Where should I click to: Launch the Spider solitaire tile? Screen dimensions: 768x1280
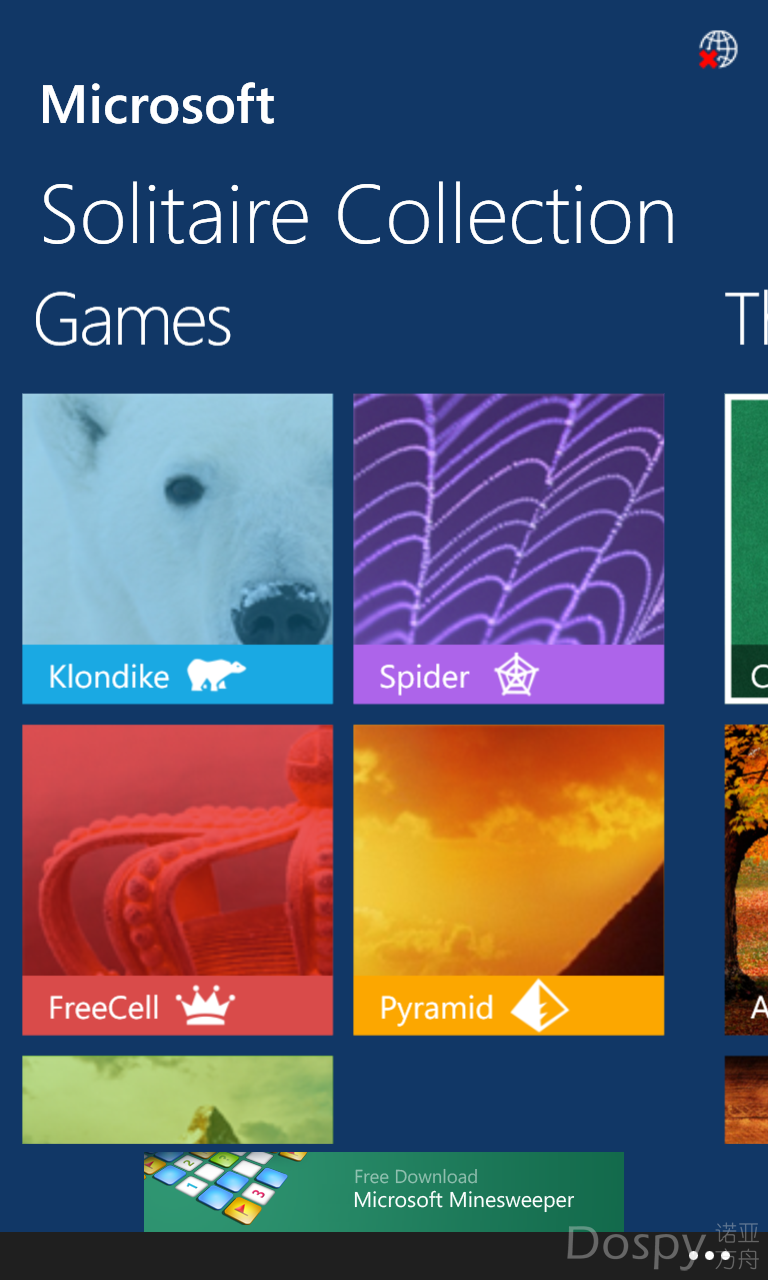(x=508, y=548)
